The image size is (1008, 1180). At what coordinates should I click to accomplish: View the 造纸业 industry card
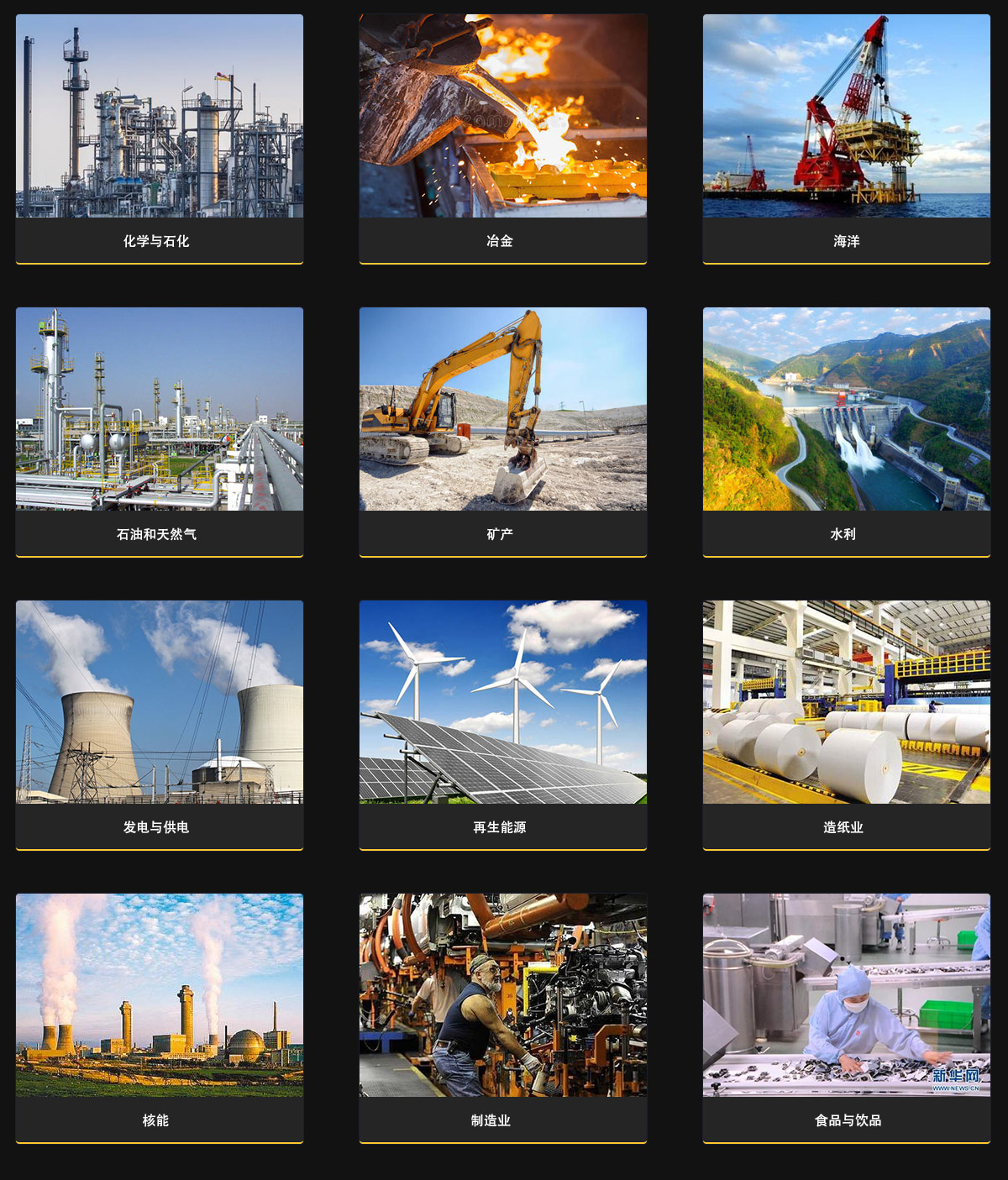coord(846,725)
